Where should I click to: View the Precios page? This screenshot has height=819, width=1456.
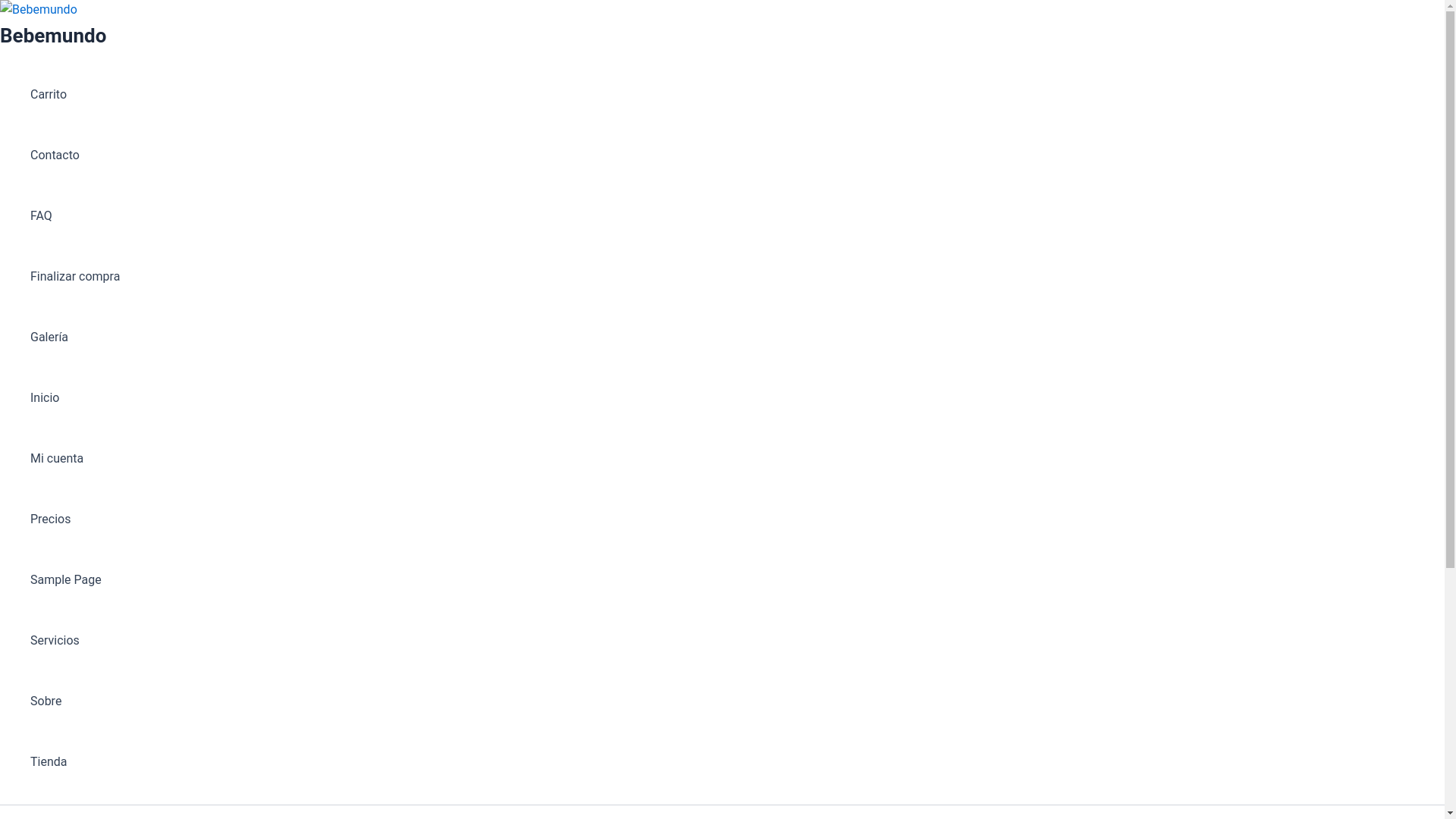(50, 519)
